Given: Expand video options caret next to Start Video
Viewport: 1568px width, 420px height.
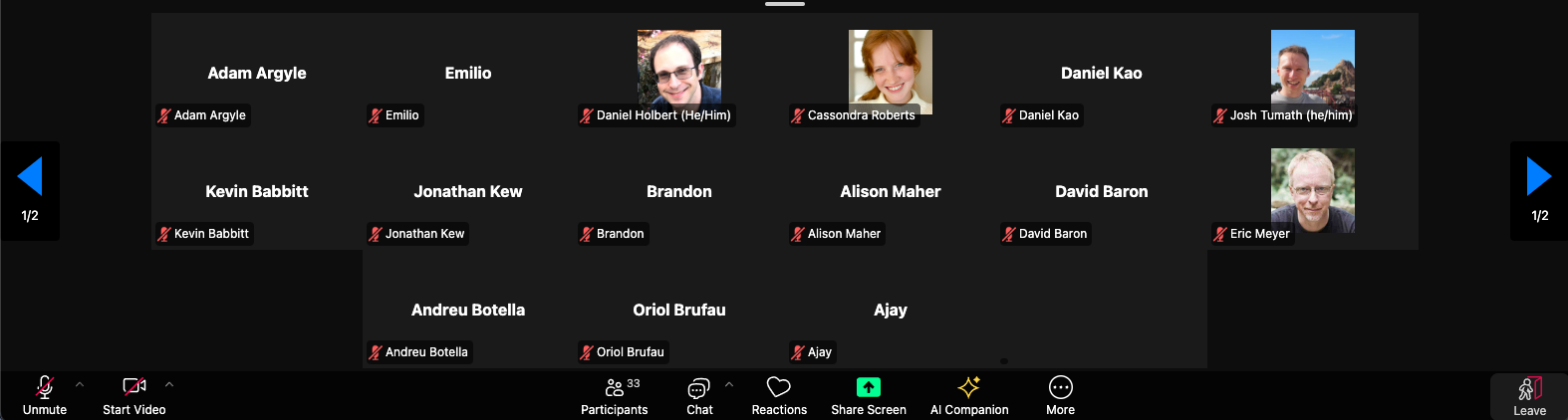Looking at the screenshot, I should 169,384.
